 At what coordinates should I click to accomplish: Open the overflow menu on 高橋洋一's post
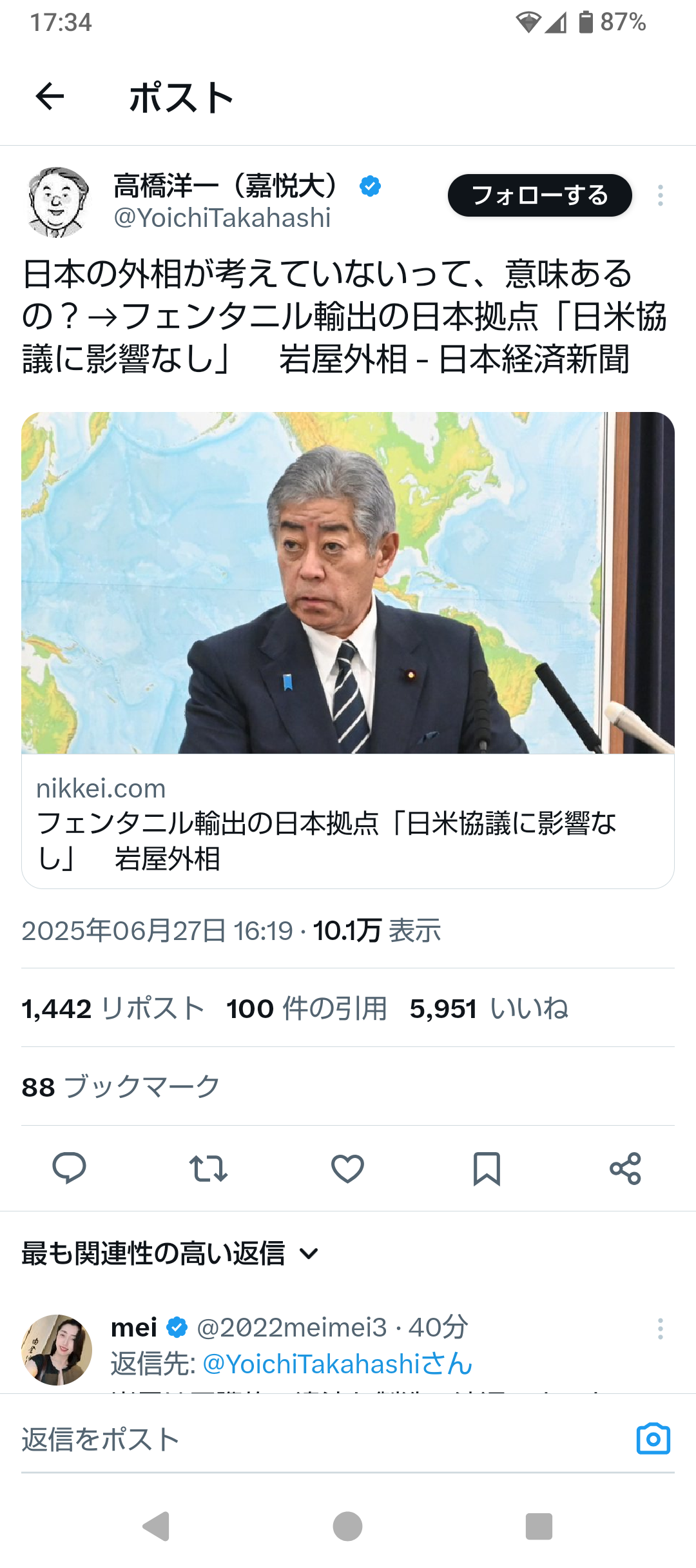pos(660,195)
